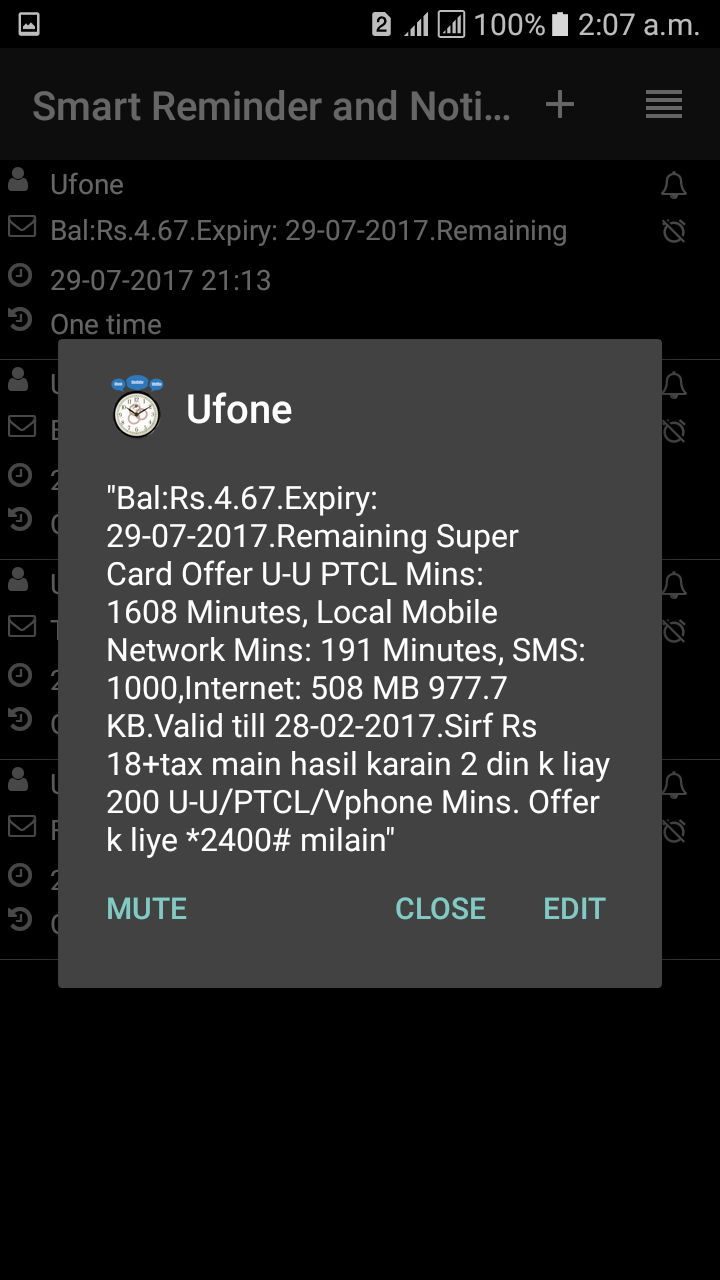720x1280 pixels.
Task: Close the Ufone reminder dialog
Action: [x=441, y=908]
